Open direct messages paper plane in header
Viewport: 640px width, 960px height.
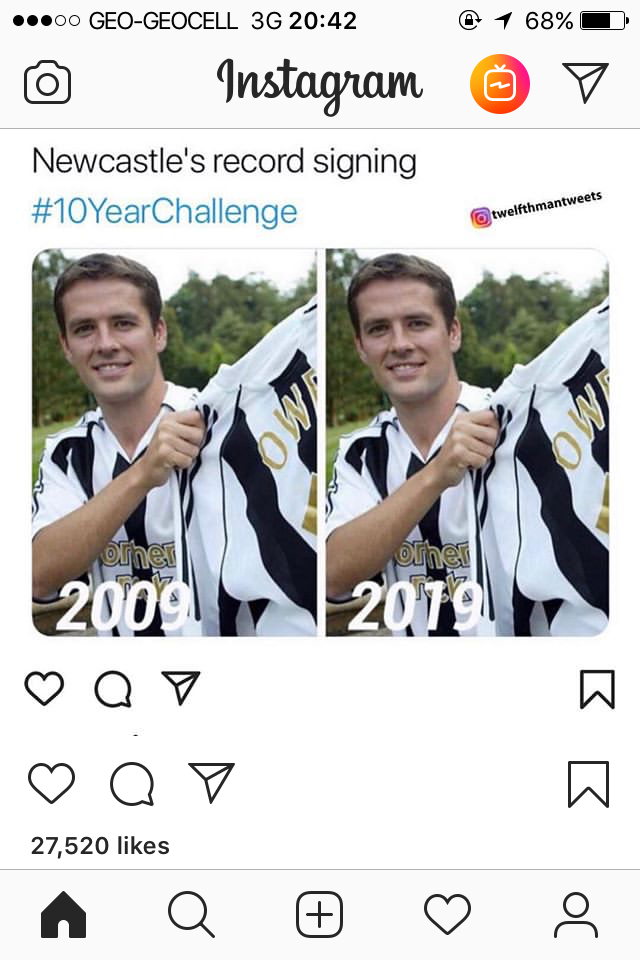click(585, 83)
